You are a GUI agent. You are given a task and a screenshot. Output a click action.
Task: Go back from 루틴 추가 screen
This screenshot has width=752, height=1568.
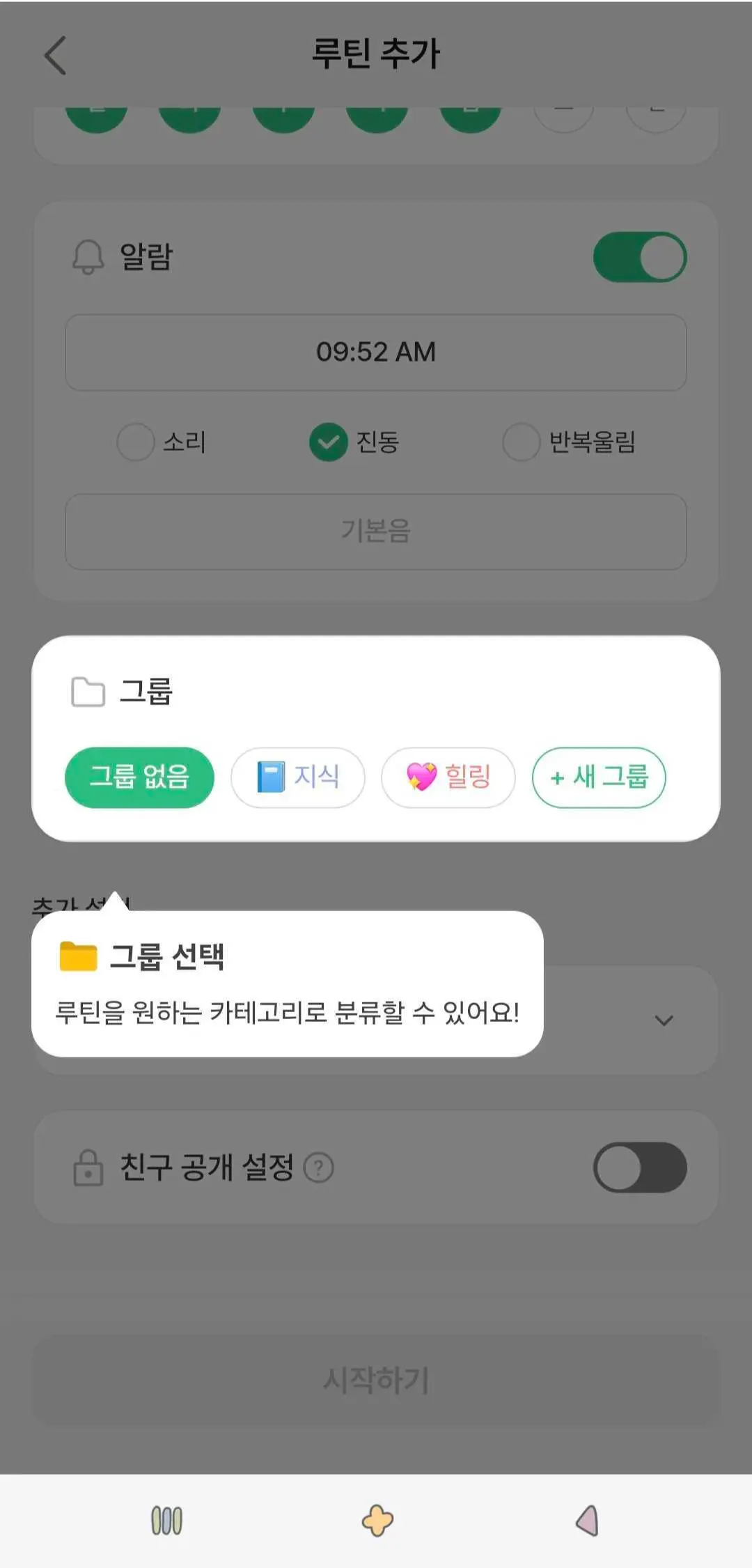click(x=56, y=55)
